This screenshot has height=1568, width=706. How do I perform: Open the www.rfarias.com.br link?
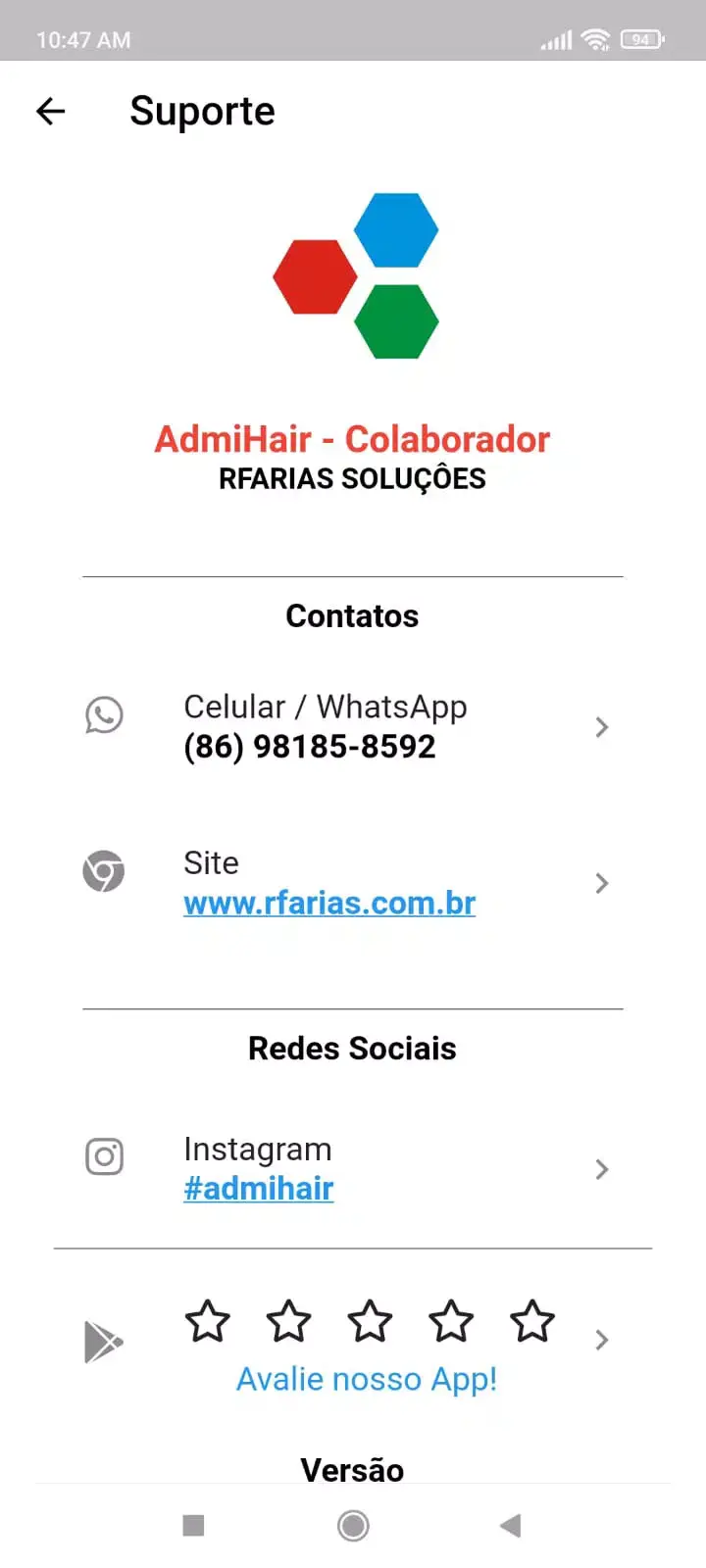[328, 903]
